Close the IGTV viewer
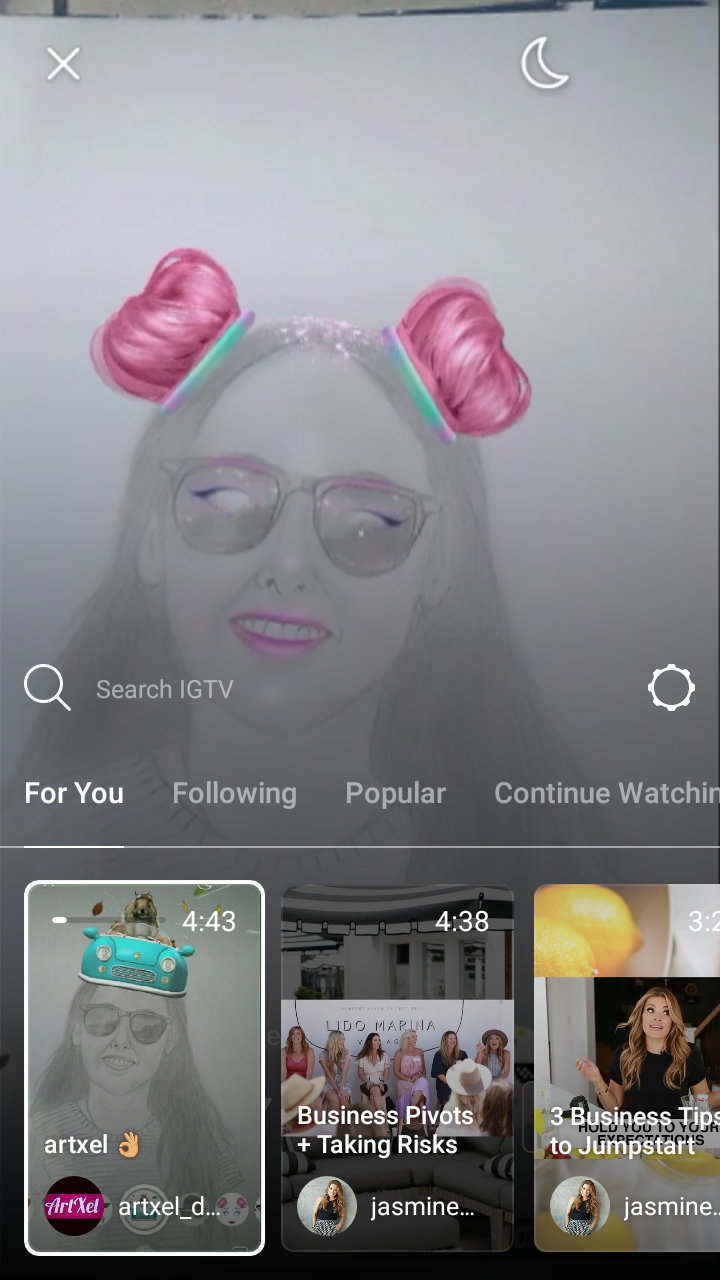 point(63,65)
